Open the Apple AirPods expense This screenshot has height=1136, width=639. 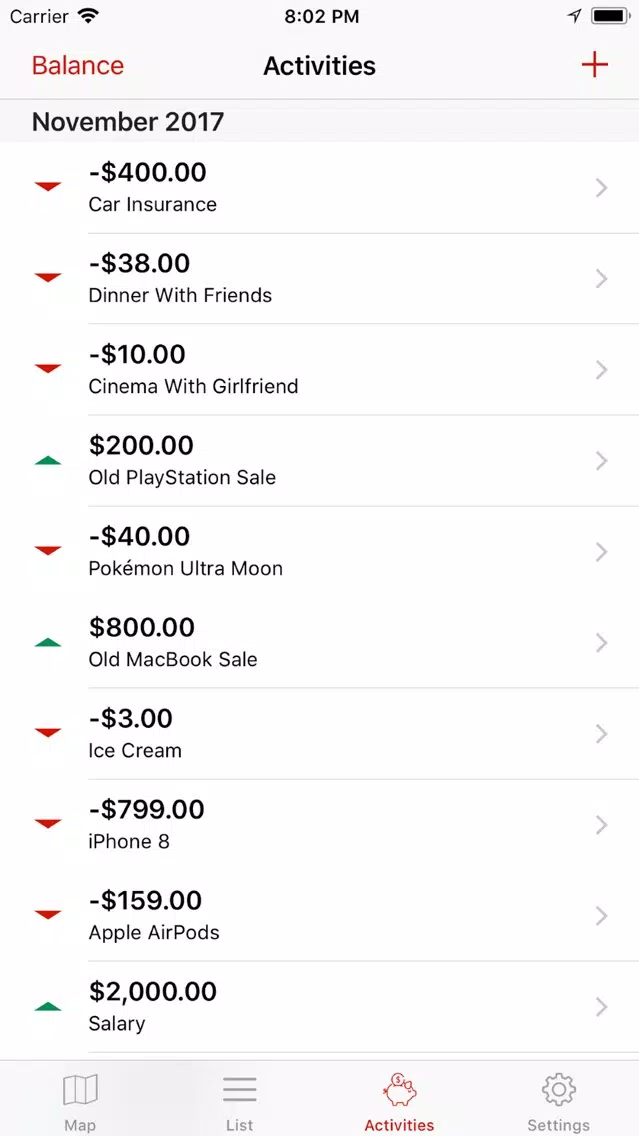point(320,916)
